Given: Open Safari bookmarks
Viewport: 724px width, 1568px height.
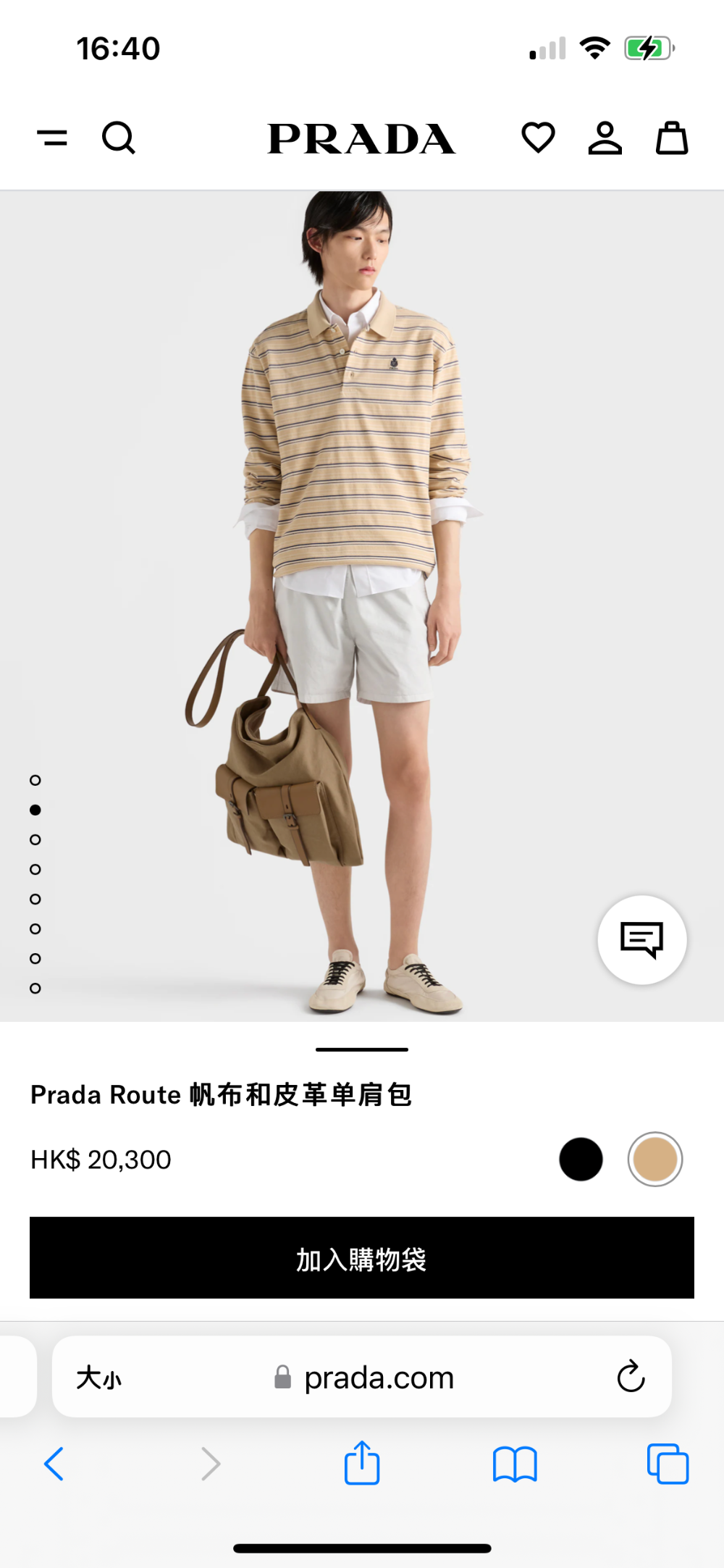Looking at the screenshot, I should point(515,1464).
